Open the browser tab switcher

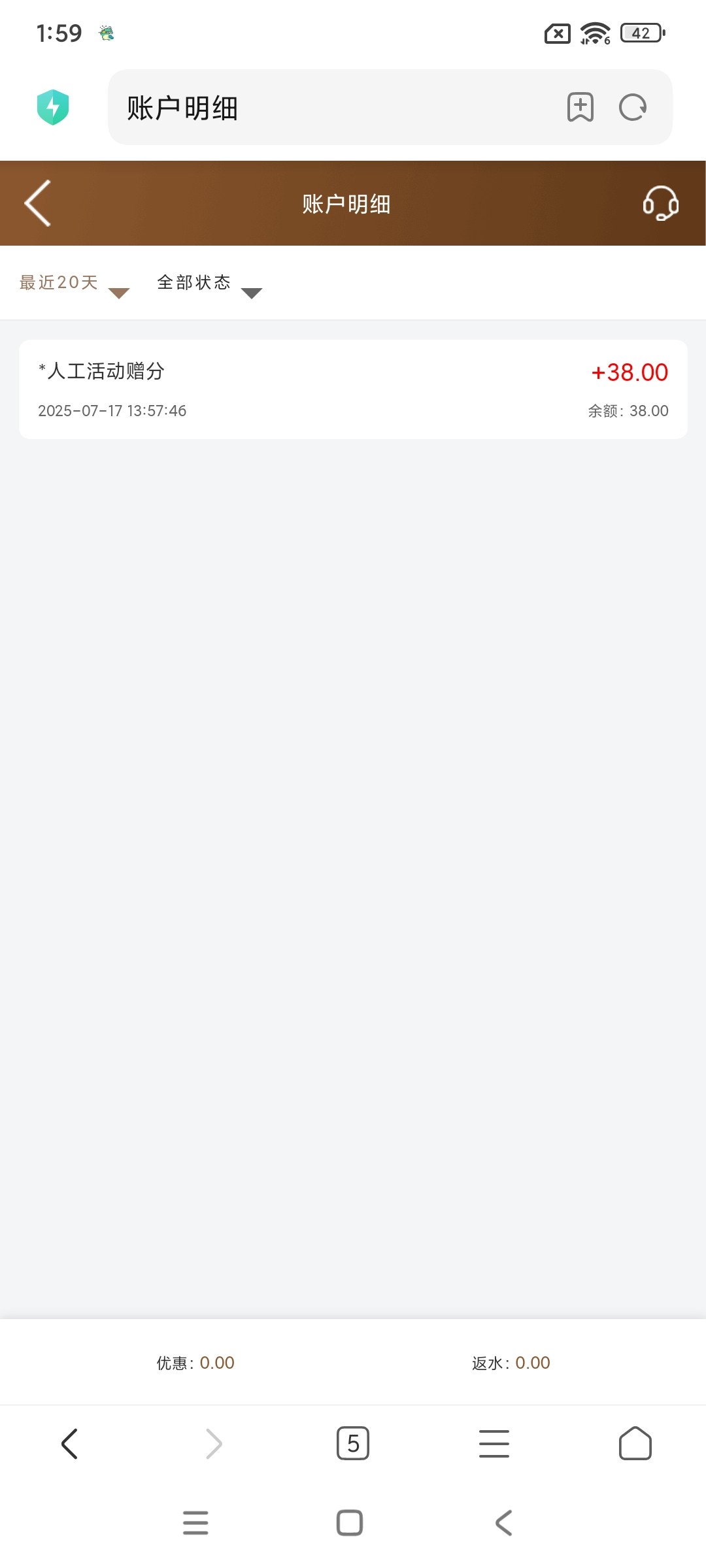[353, 1443]
